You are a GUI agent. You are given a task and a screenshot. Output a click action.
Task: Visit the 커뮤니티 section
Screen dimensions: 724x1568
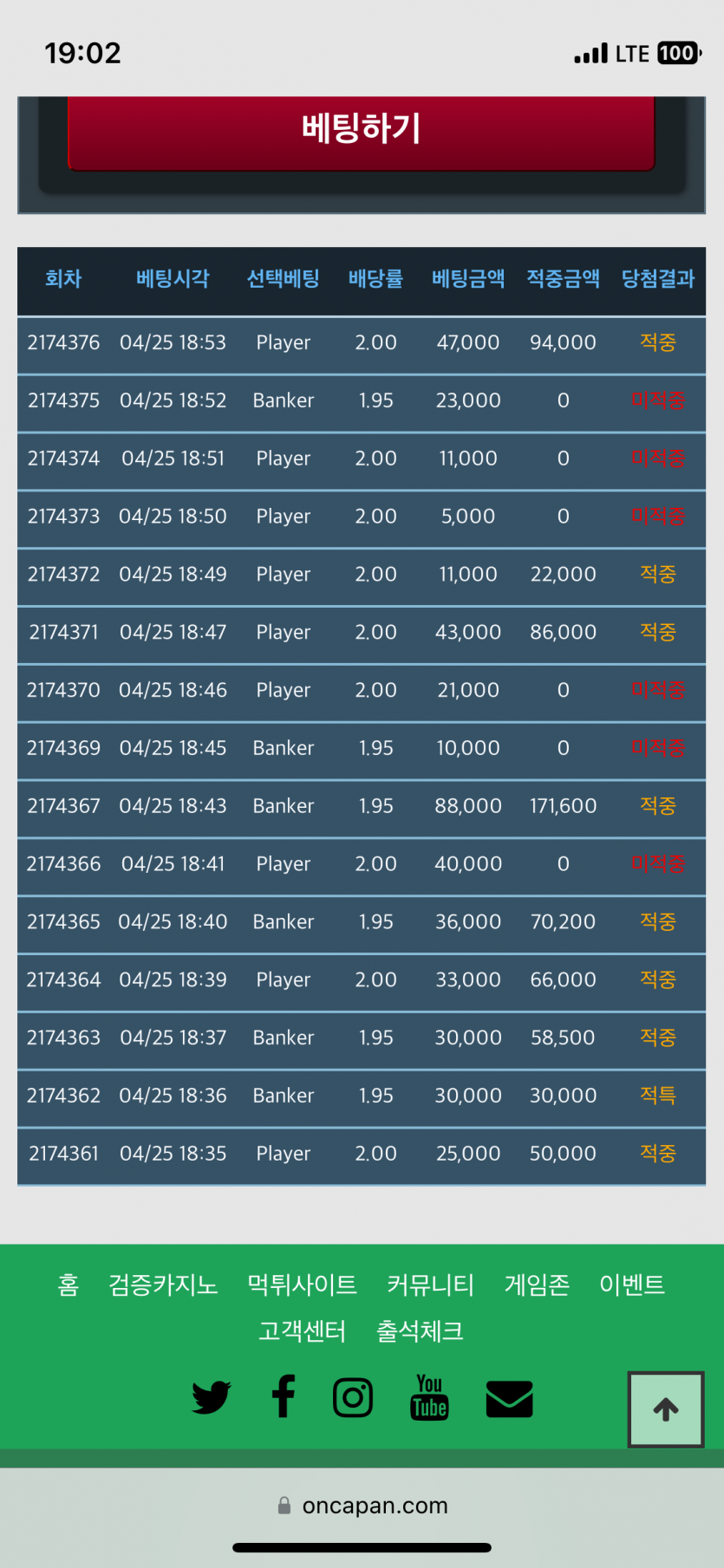[x=430, y=1284]
